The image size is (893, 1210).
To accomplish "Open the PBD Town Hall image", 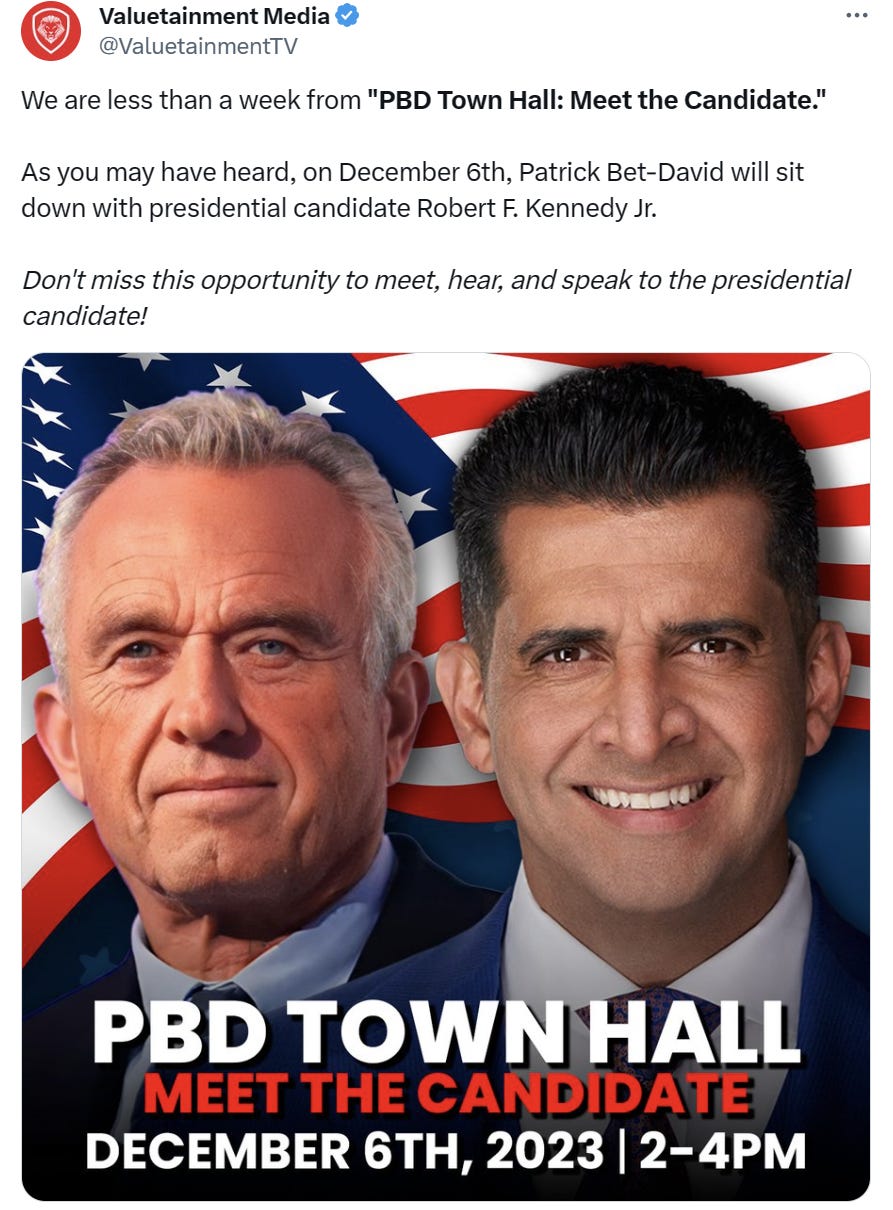I will (x=446, y=775).
